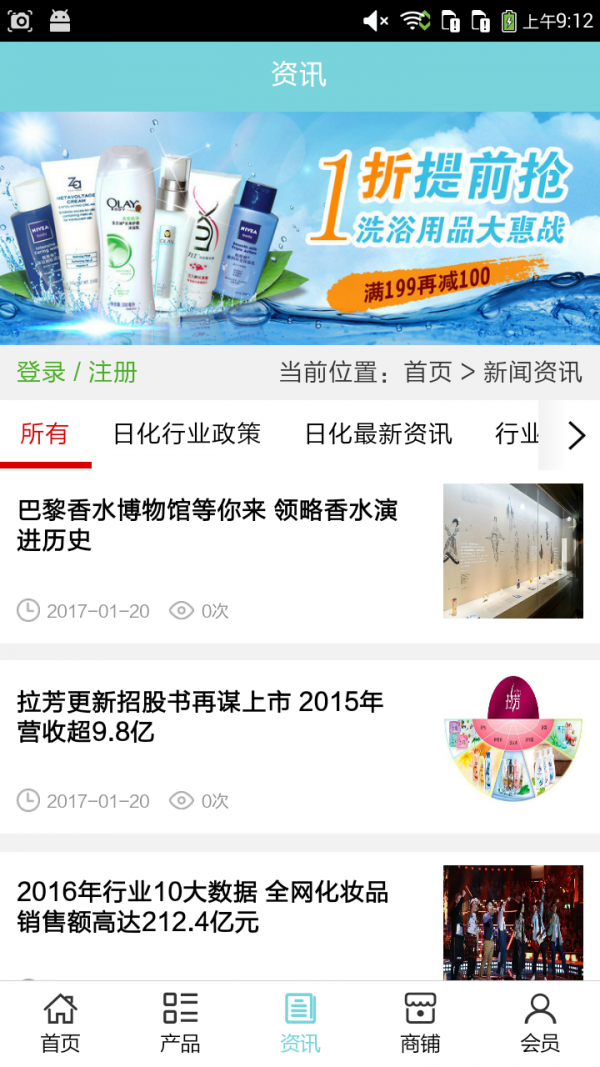The height and width of the screenshot is (1067, 600).
Task: Show more category tabs with the arrow
Action: (575, 435)
